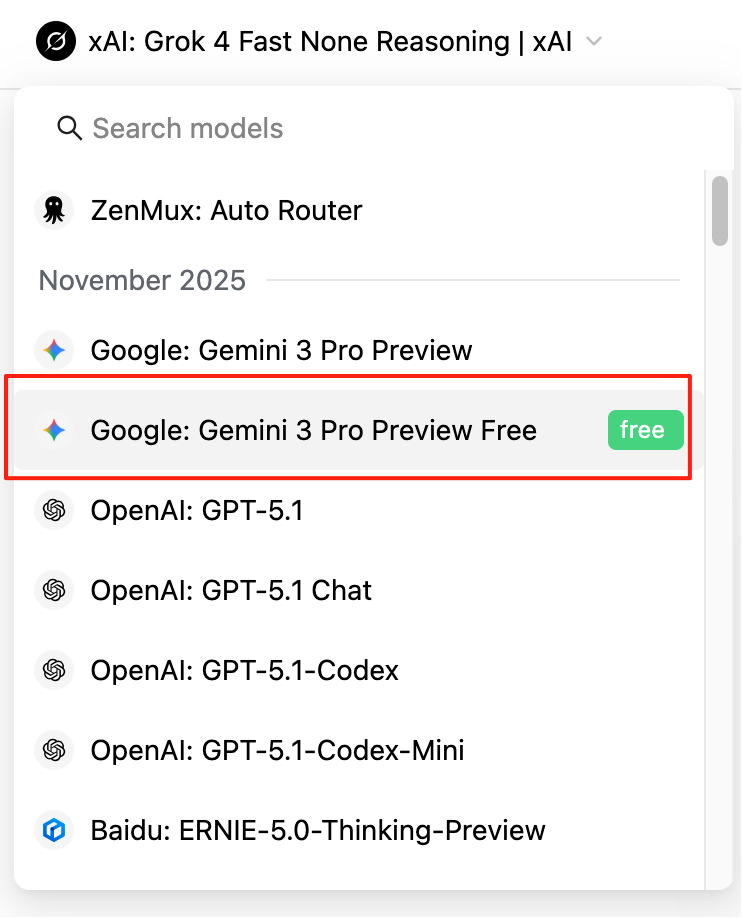Click the green free badge

point(645,430)
